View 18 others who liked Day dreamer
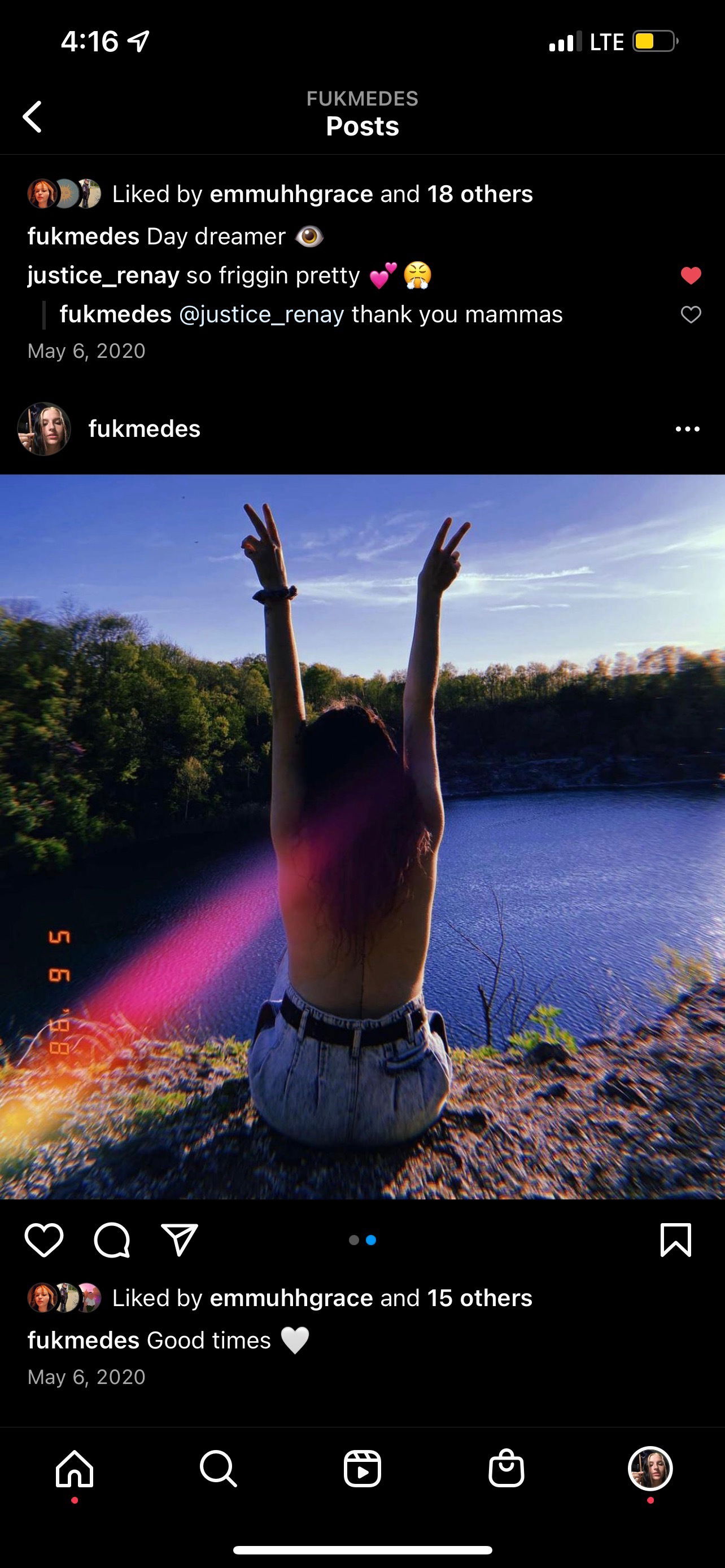 pyautogui.click(x=480, y=194)
